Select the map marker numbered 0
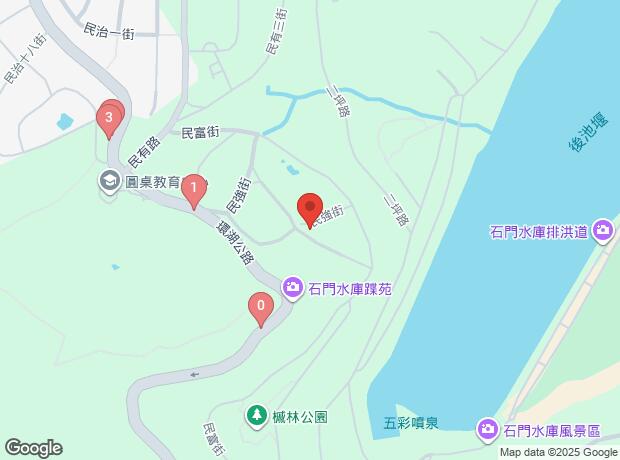 click(x=261, y=308)
